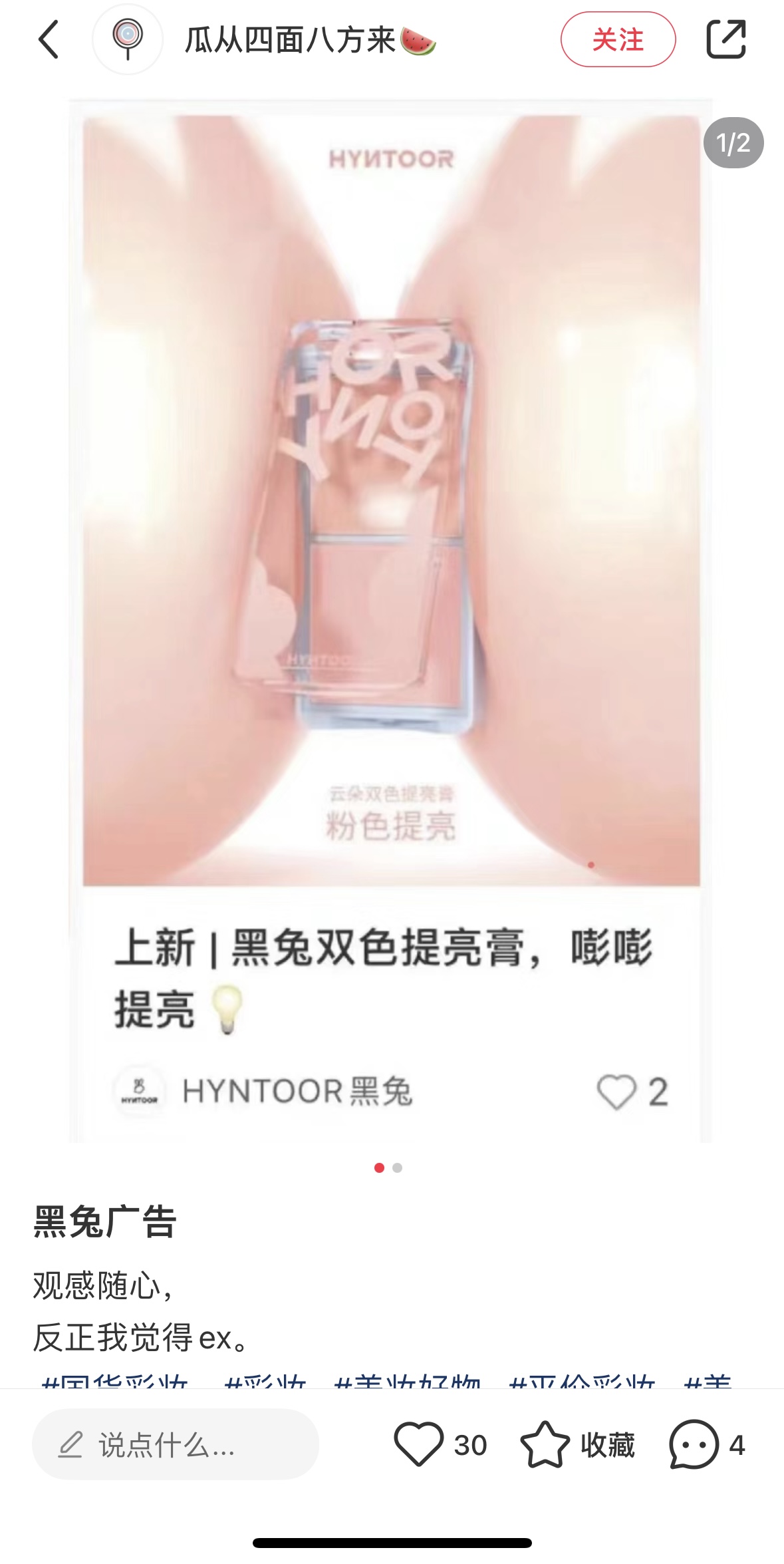Go back with the top-left arrow

pyautogui.click(x=49, y=40)
